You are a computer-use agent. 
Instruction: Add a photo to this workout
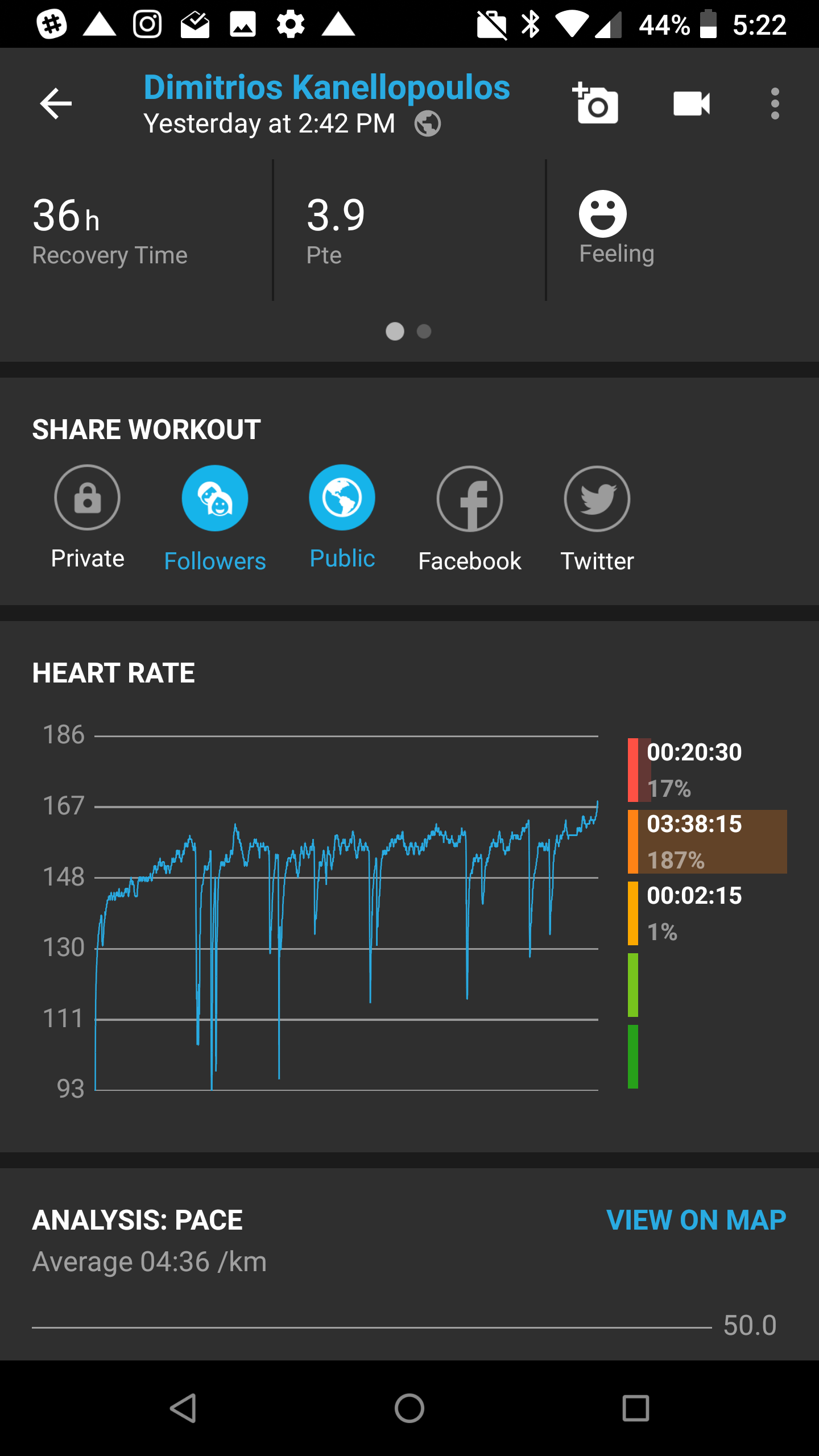[595, 103]
